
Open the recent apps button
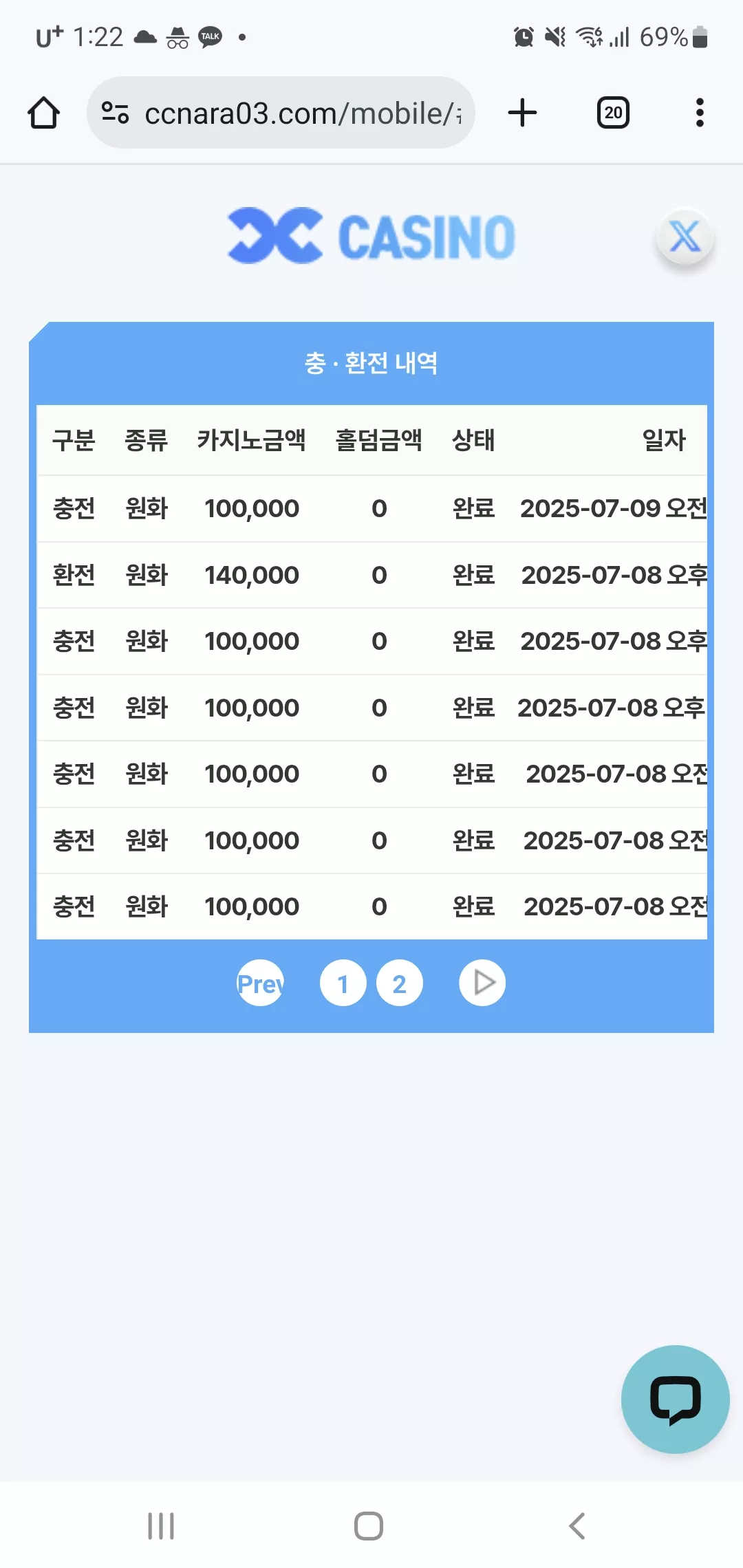161,1526
